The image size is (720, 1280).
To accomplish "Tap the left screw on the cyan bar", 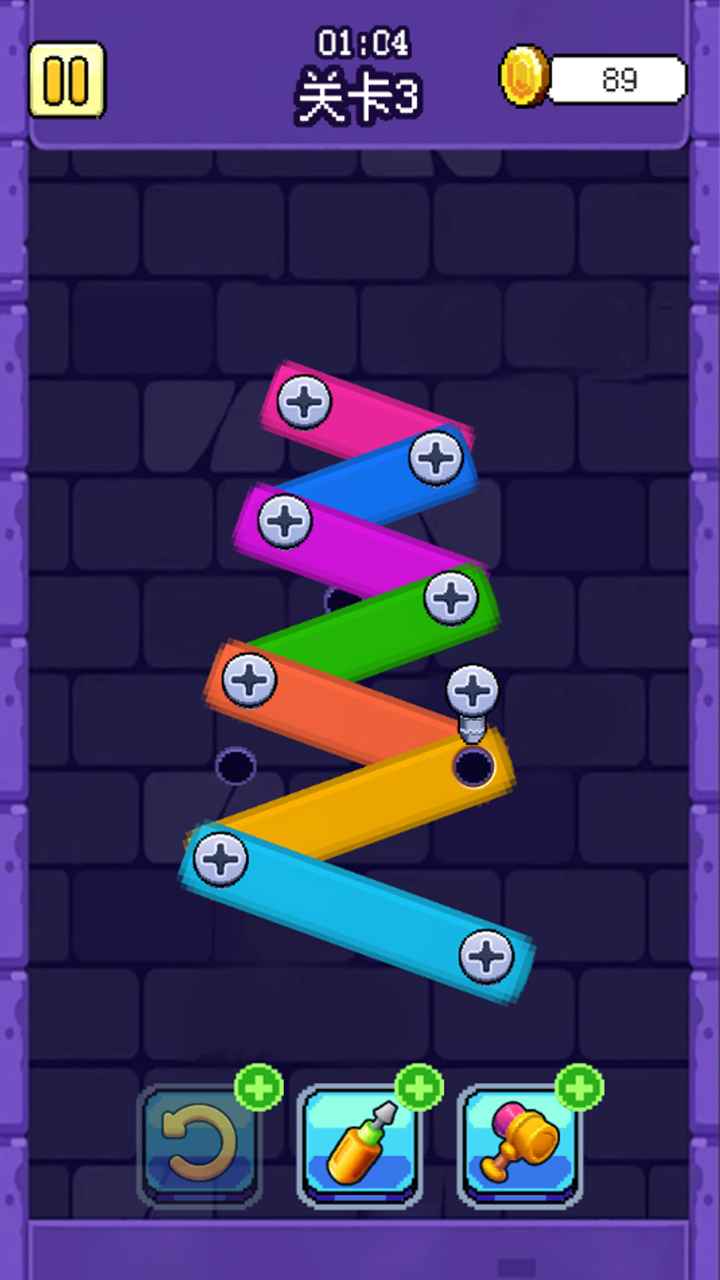I will (x=221, y=859).
